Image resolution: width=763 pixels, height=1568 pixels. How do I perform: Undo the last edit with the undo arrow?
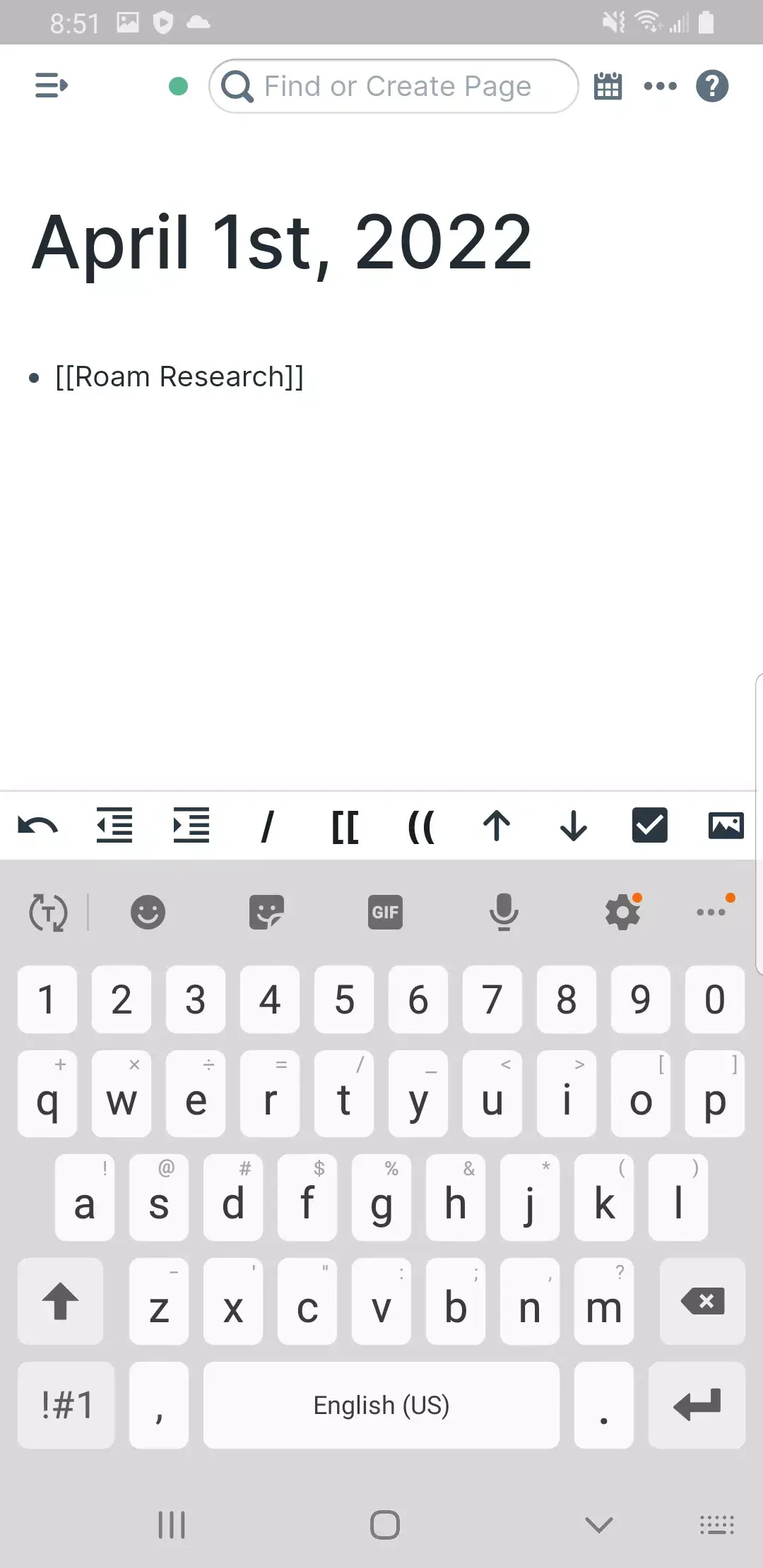coord(40,825)
